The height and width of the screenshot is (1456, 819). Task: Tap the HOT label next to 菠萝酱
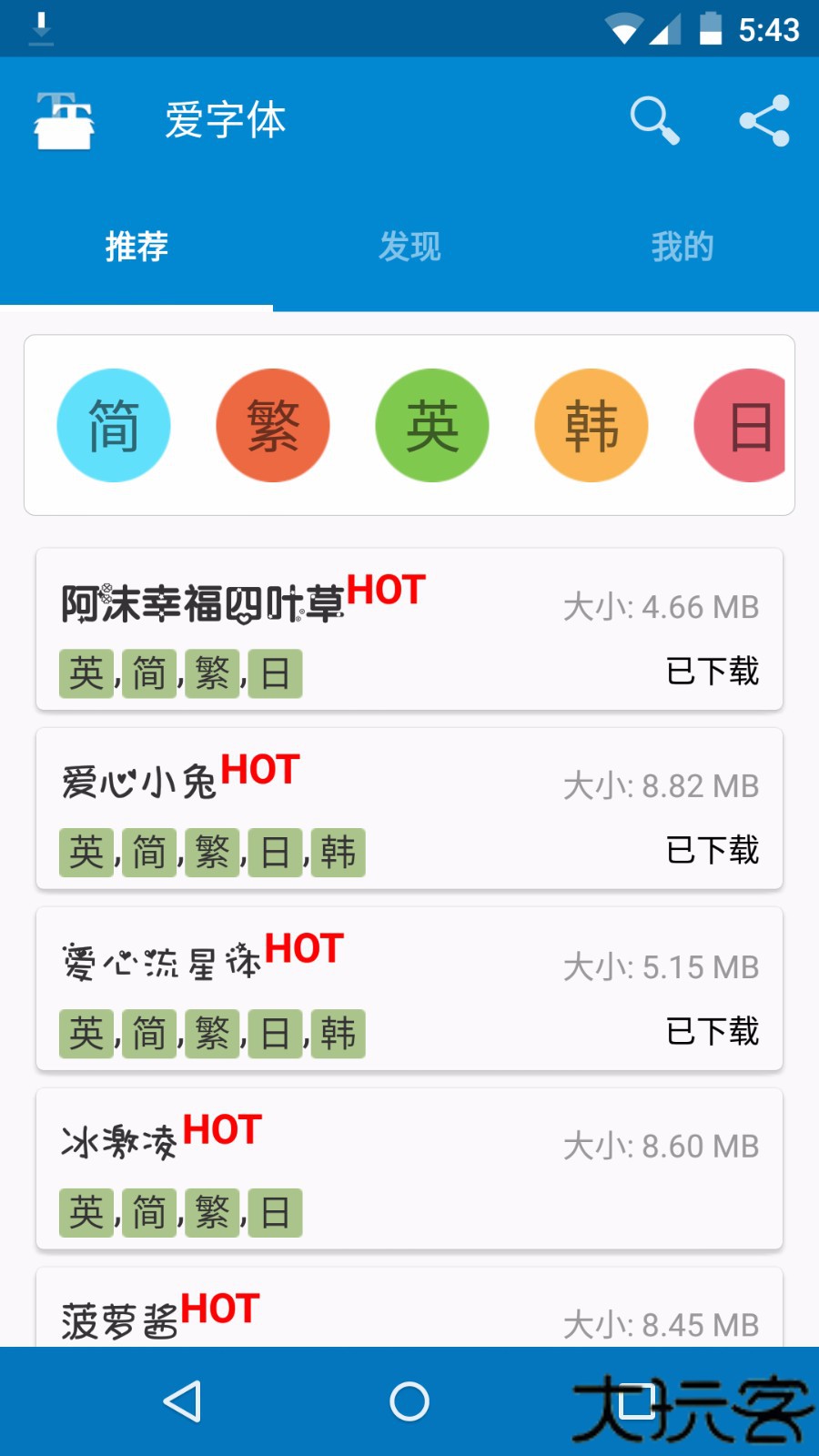[220, 1310]
